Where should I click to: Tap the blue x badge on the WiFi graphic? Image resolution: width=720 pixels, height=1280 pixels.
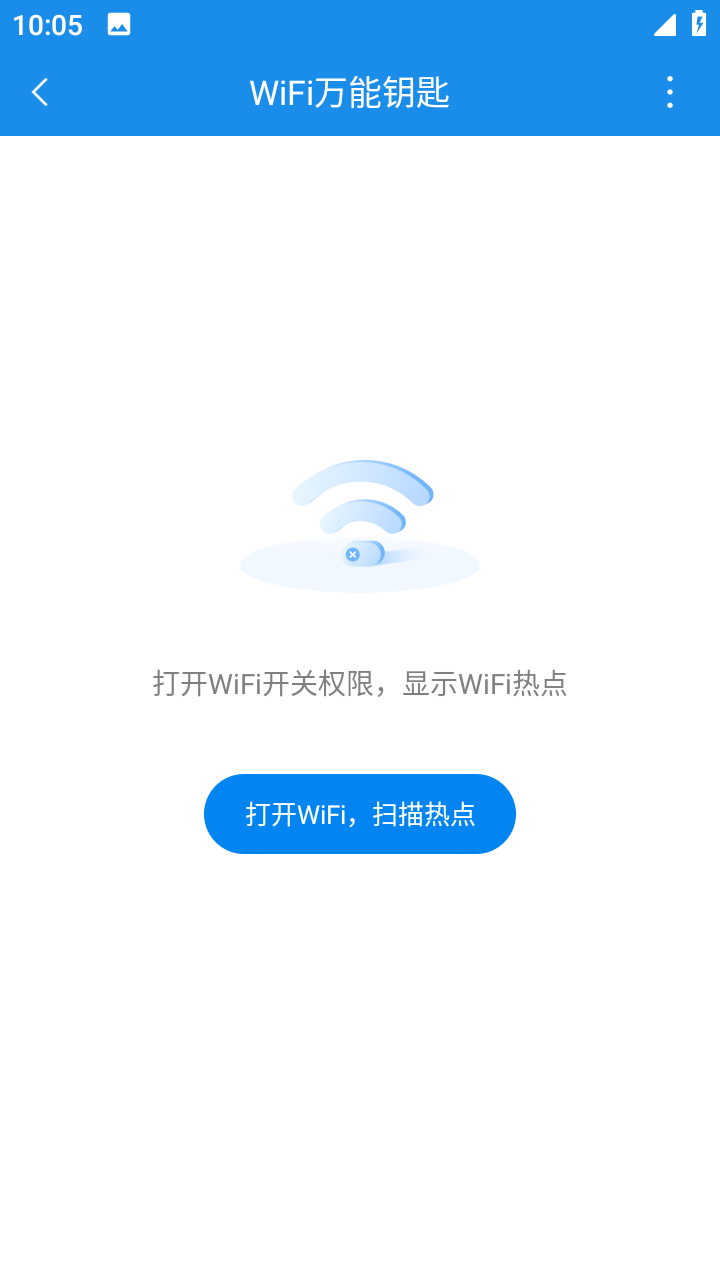tap(352, 553)
